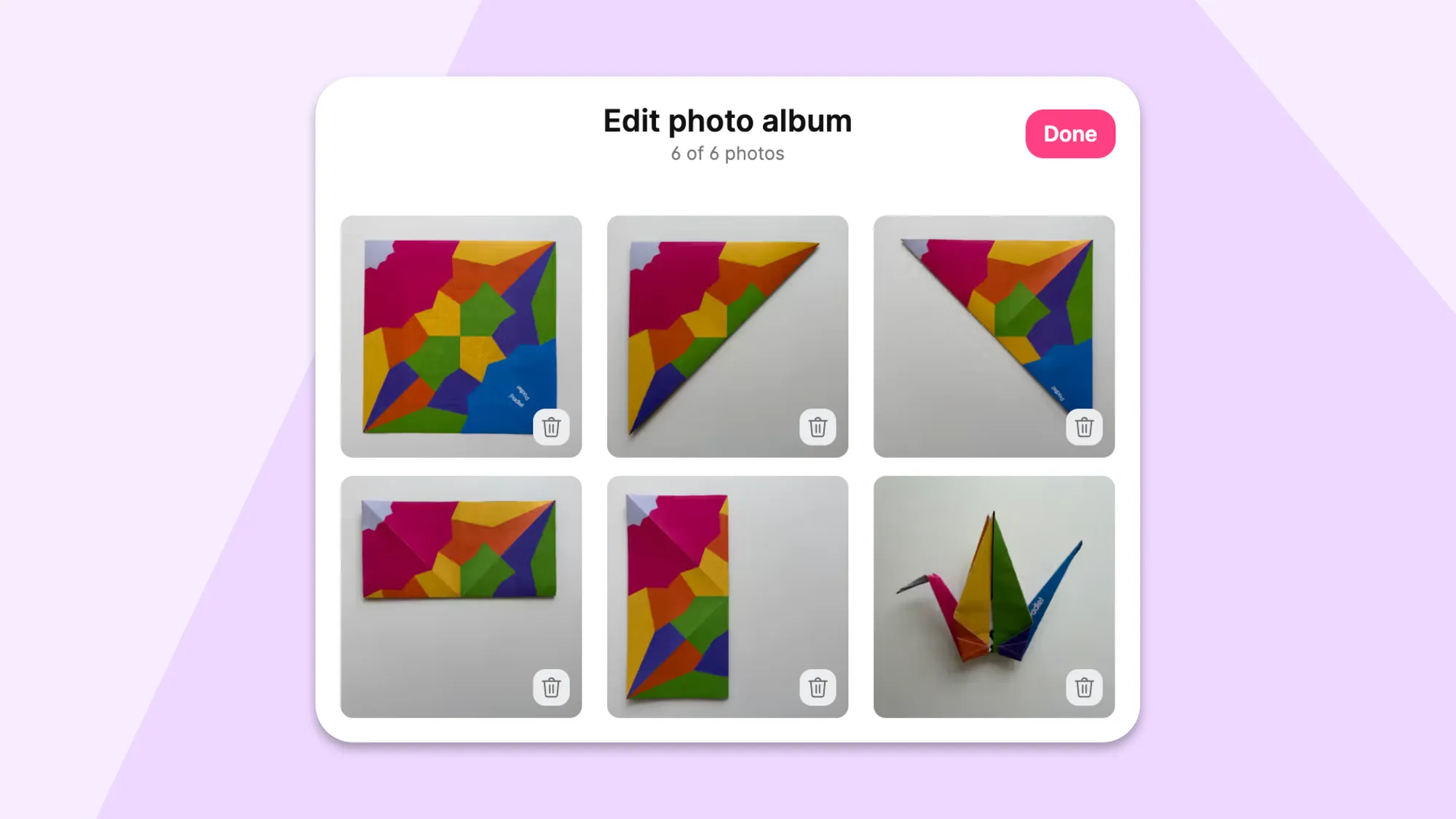
Task: Delete the unfolded square paper photo
Action: coord(551,427)
